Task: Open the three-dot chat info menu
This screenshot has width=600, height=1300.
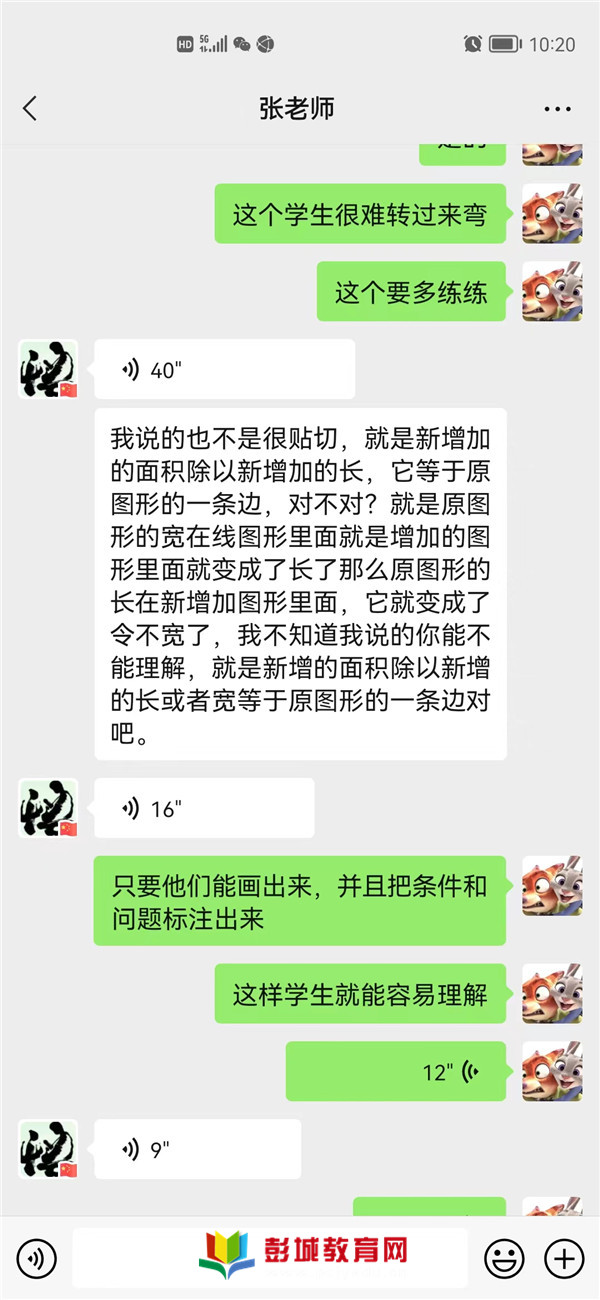Action: click(557, 108)
